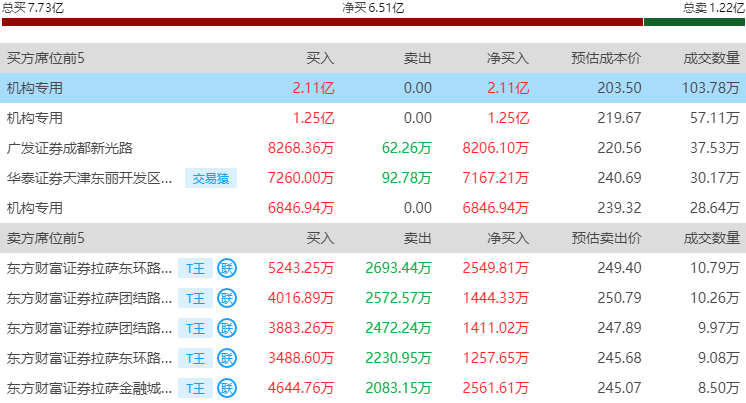Open the 广发证券成都新光路 seat row
The image size is (746, 403).
click(373, 148)
